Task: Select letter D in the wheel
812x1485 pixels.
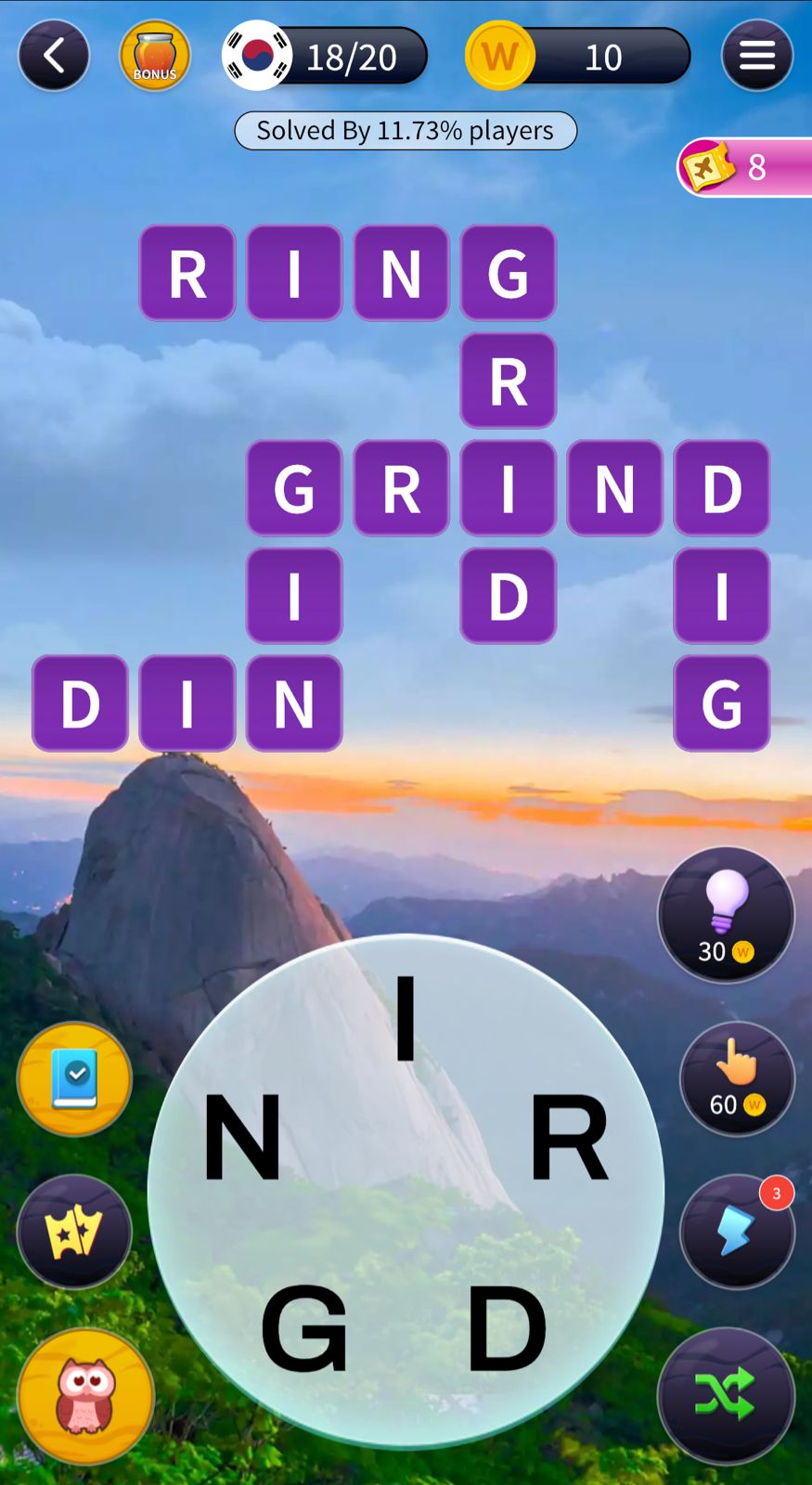Action: click(x=507, y=1329)
